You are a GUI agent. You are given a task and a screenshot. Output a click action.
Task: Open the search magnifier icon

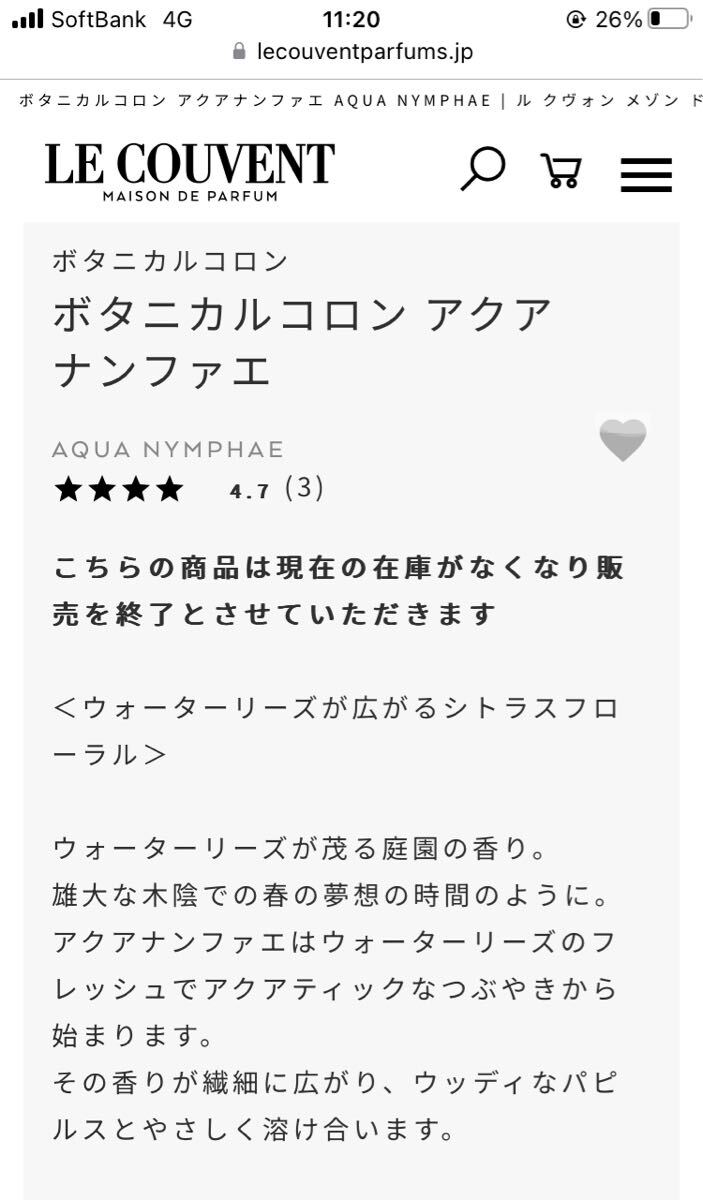click(483, 169)
